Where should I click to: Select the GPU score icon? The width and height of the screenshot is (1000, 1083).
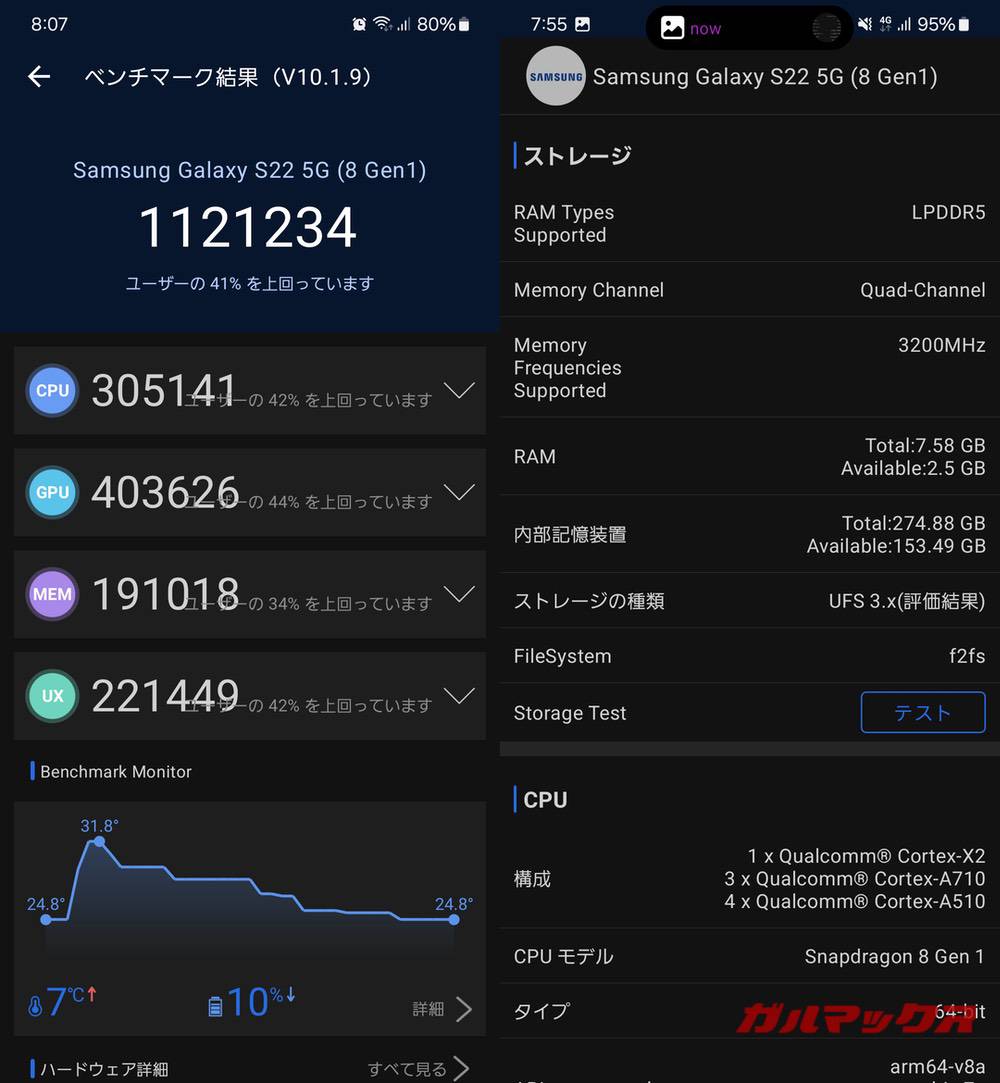tap(52, 493)
